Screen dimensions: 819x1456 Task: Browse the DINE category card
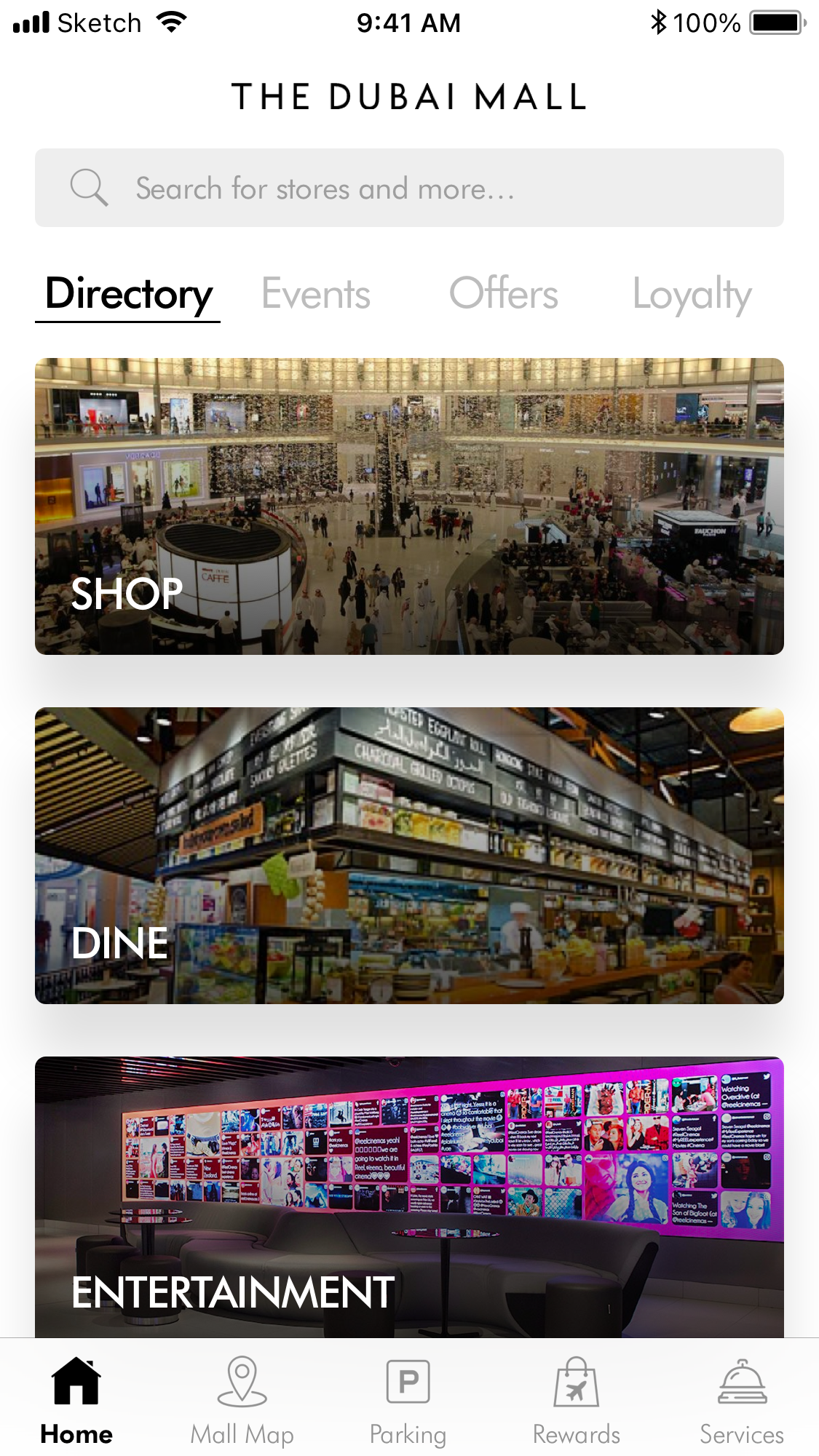[x=409, y=856]
